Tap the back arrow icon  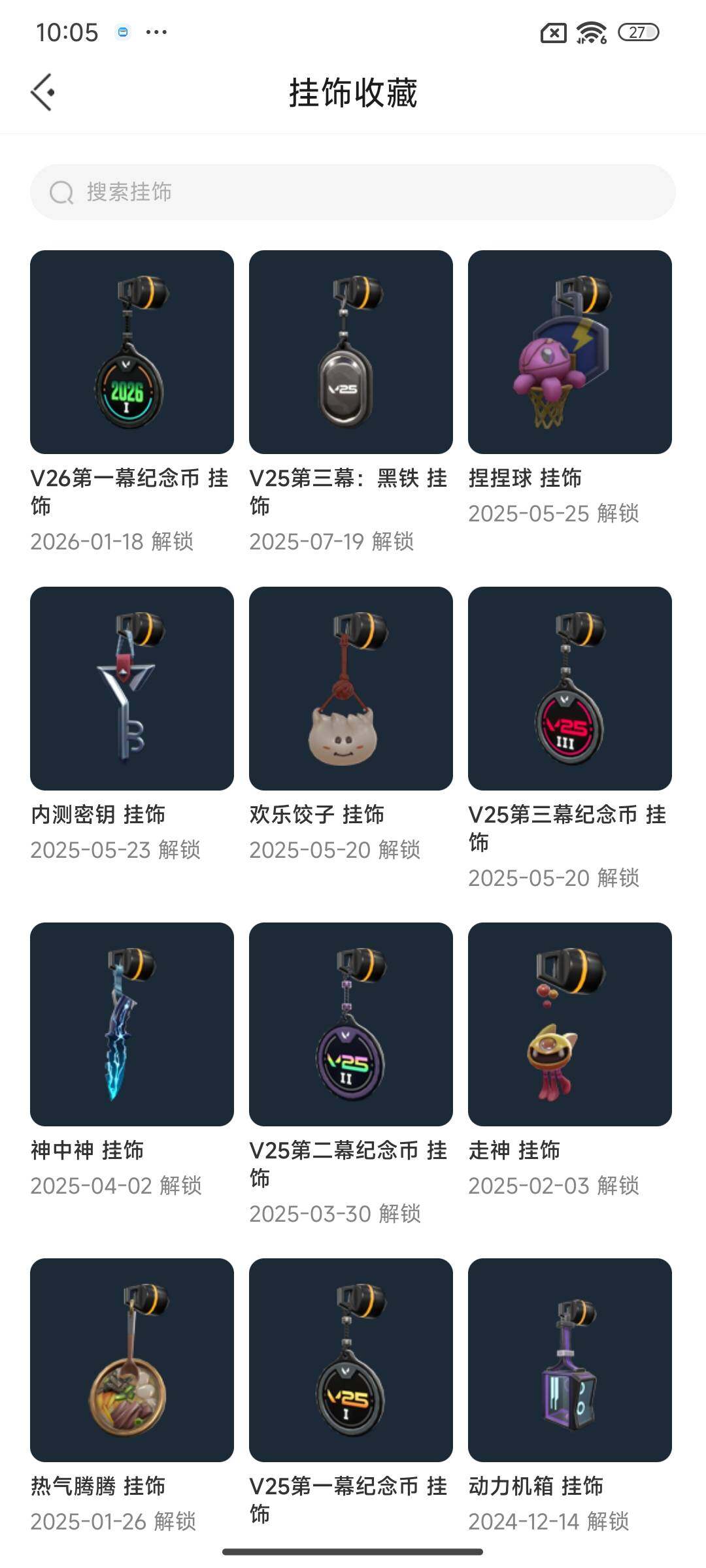coord(44,91)
